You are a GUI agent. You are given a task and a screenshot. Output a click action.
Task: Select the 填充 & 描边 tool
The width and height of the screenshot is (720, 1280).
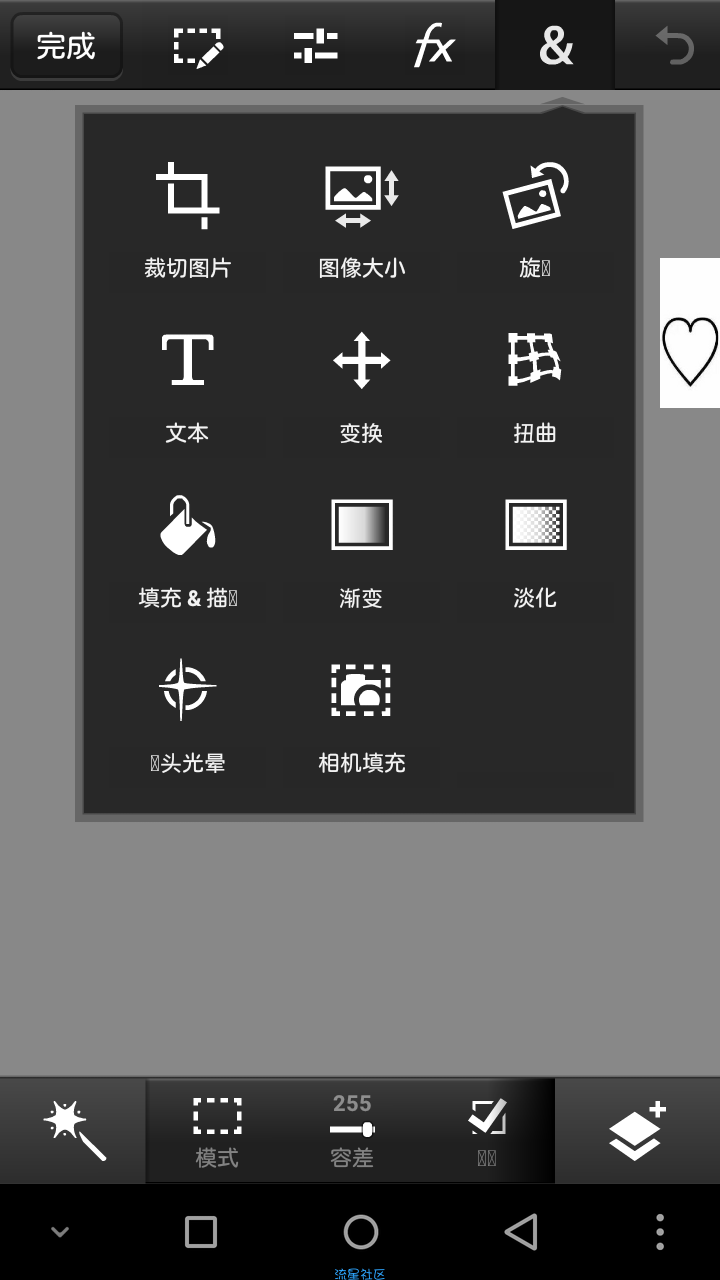click(x=186, y=545)
